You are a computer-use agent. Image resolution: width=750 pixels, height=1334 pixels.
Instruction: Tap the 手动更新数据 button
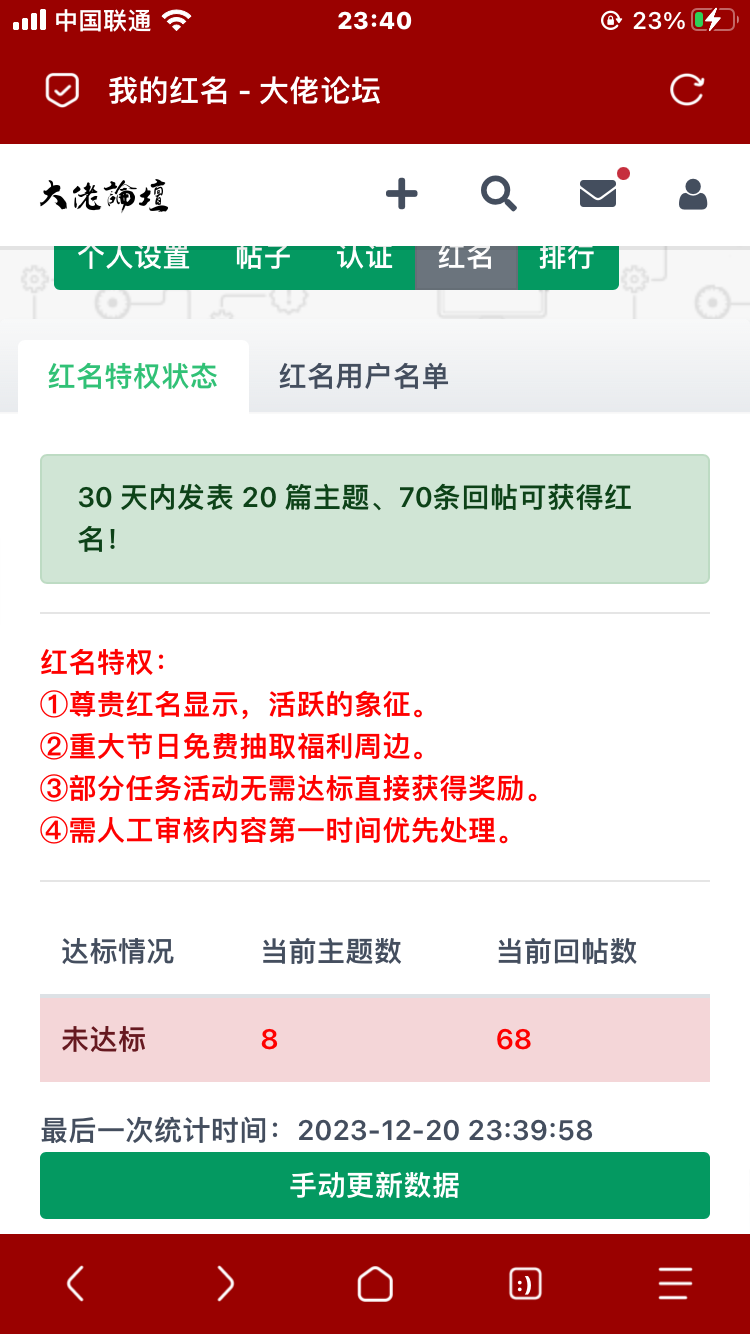pos(375,1186)
